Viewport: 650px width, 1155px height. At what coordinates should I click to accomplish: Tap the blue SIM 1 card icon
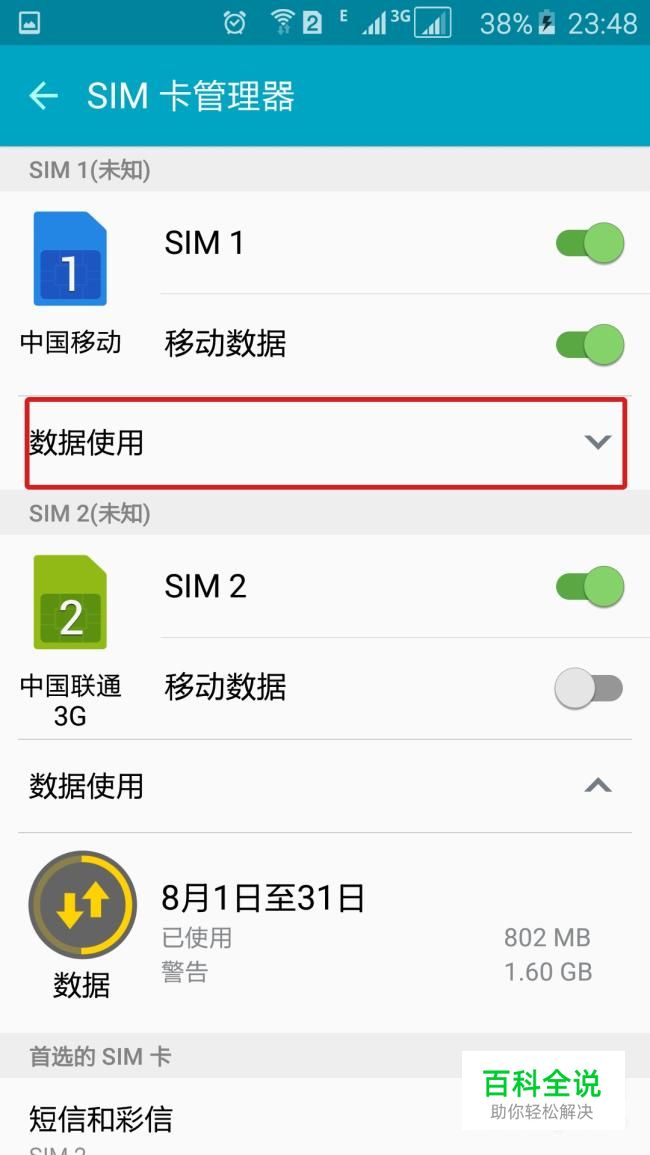coord(70,259)
